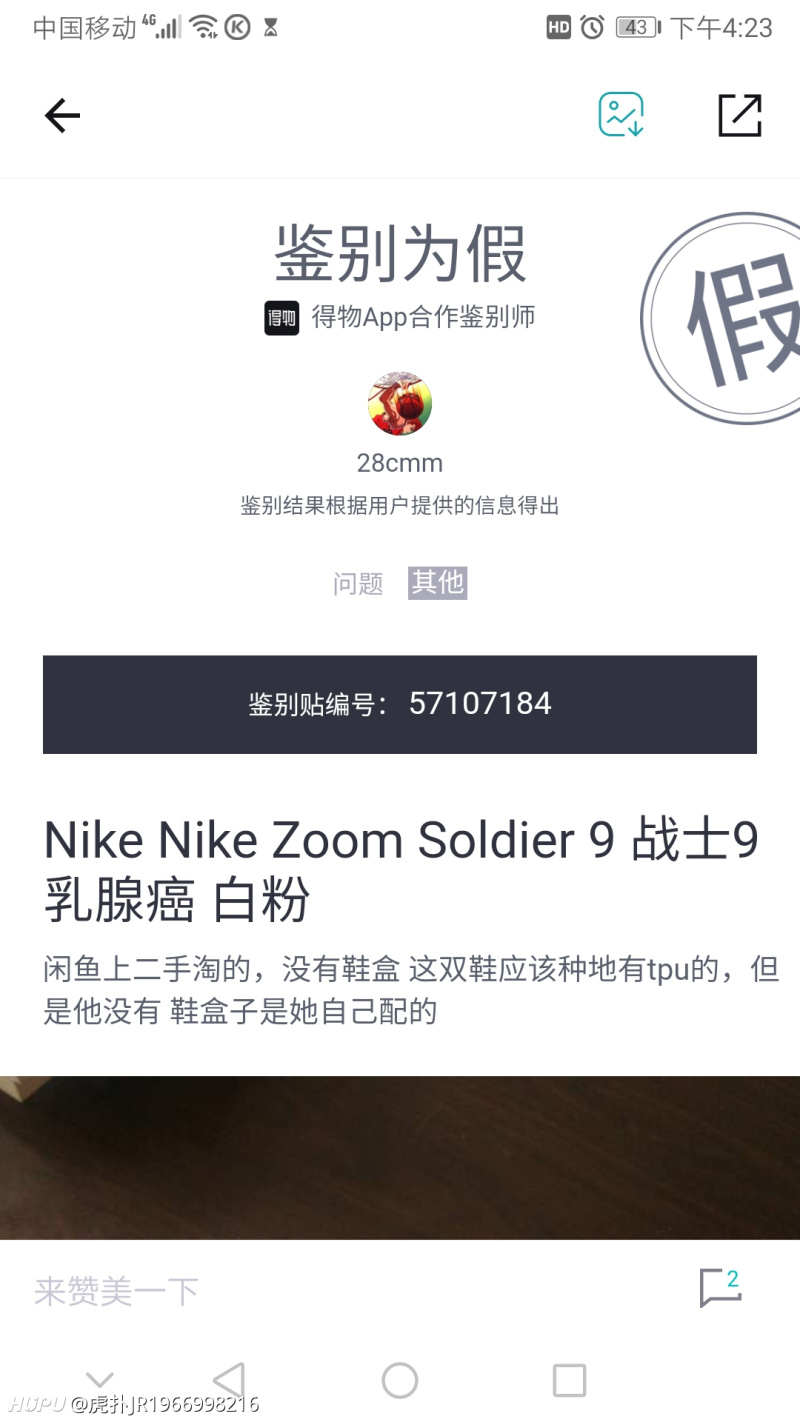Open appraiser 28cmm's profile avatar

(400, 404)
